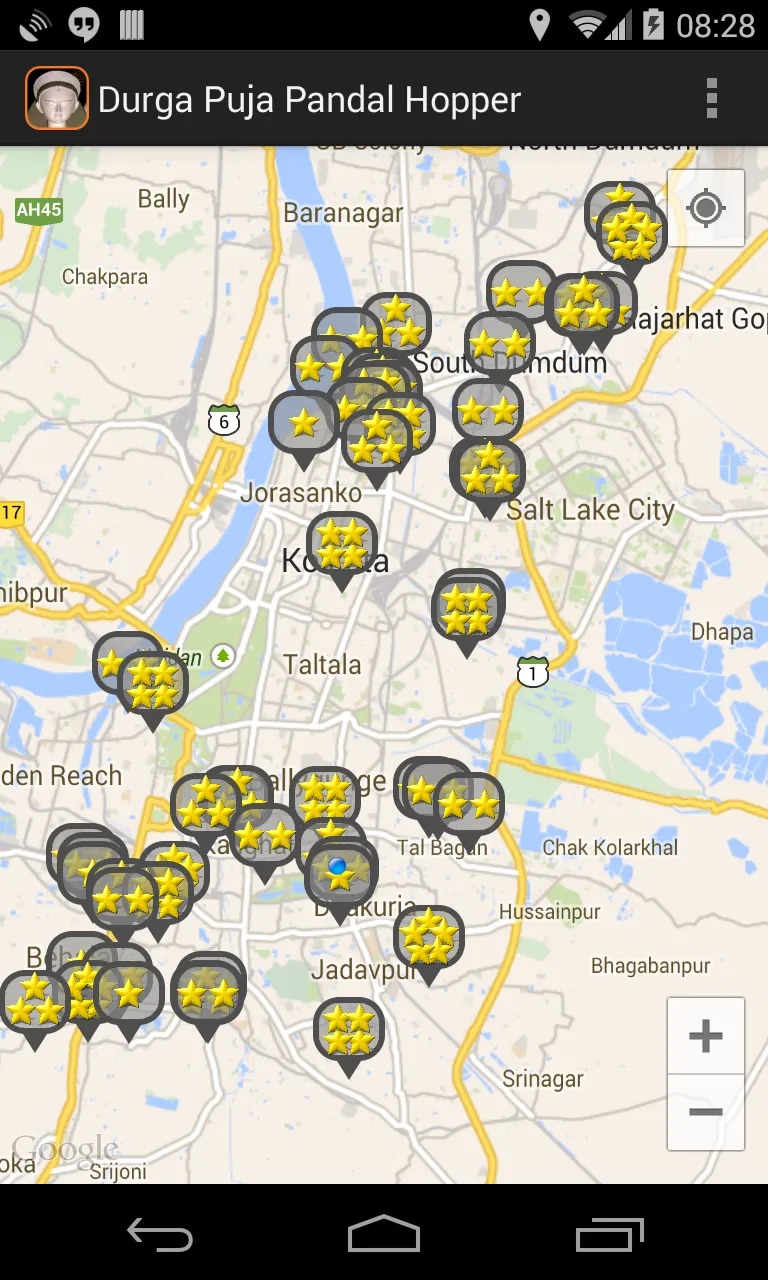
Task: Select the marker with the blue dot
Action: [341, 872]
